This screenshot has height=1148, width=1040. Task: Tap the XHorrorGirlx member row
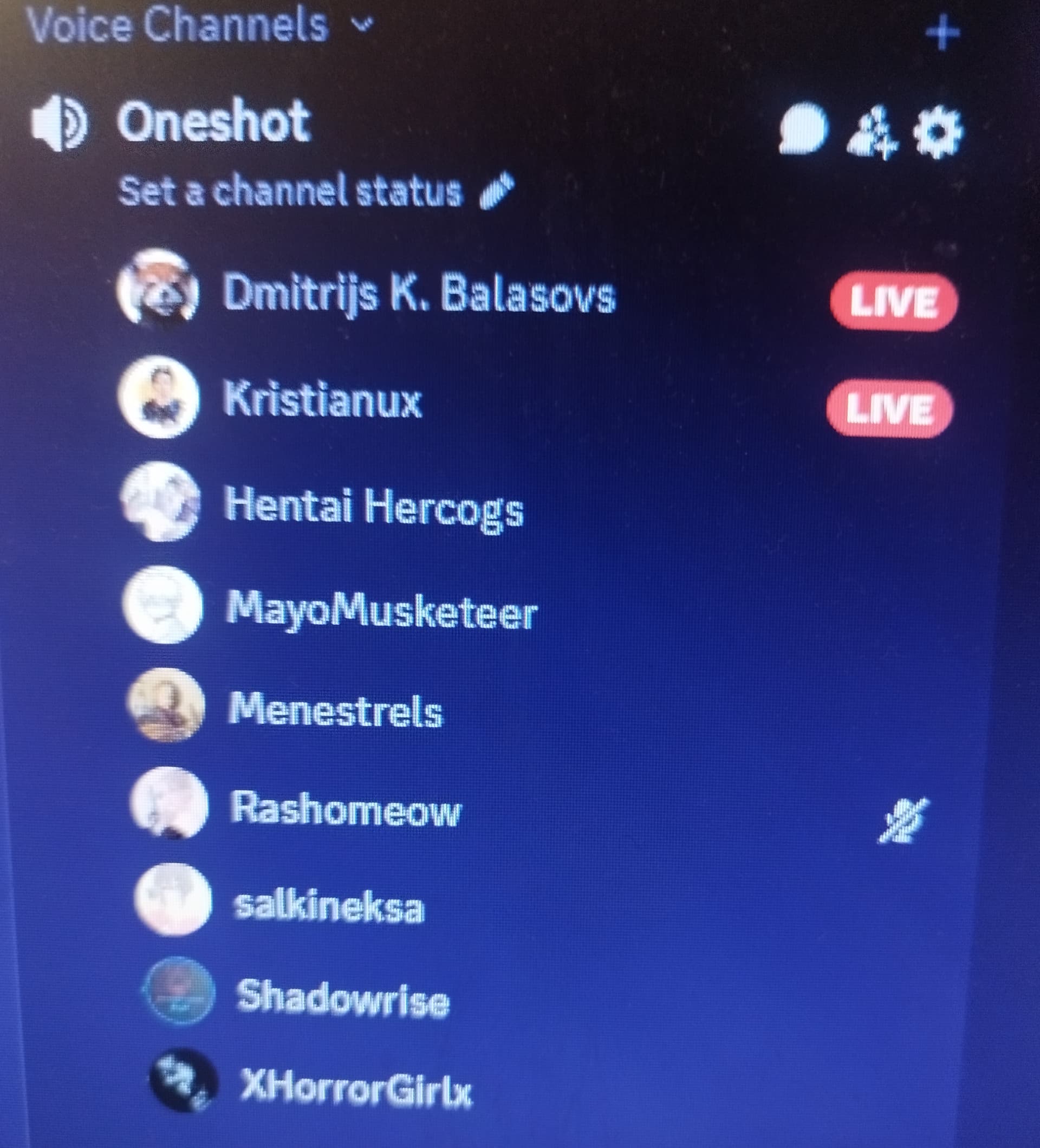tap(356, 1086)
